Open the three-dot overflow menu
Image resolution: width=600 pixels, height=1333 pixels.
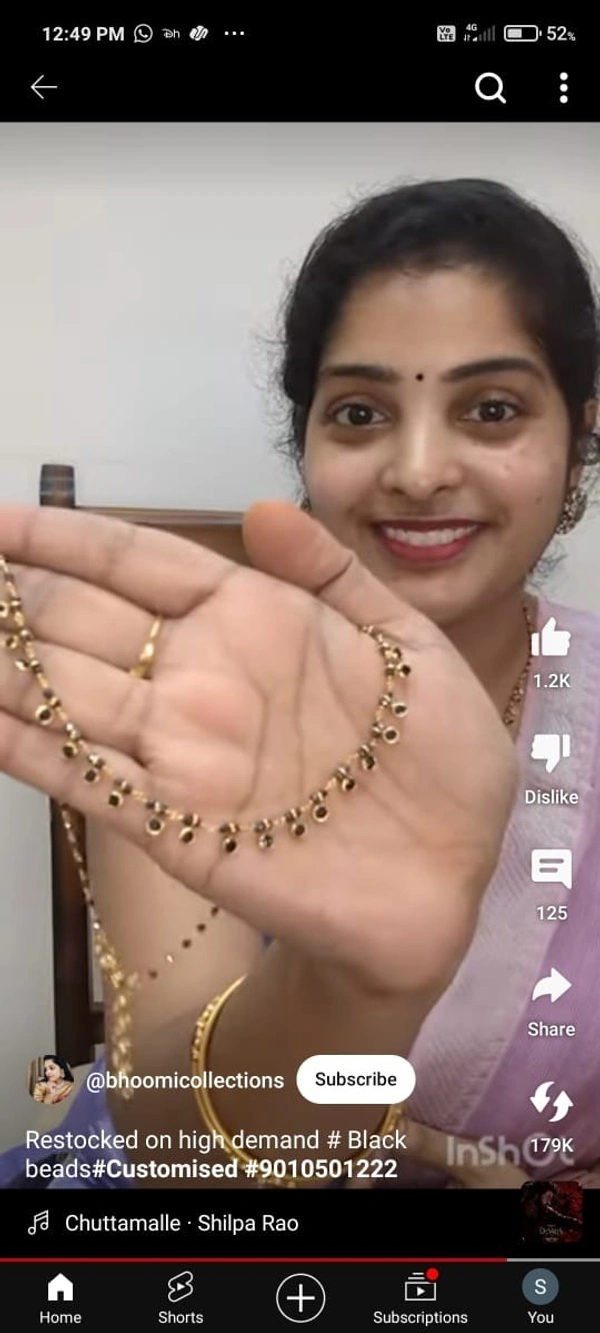click(x=563, y=88)
